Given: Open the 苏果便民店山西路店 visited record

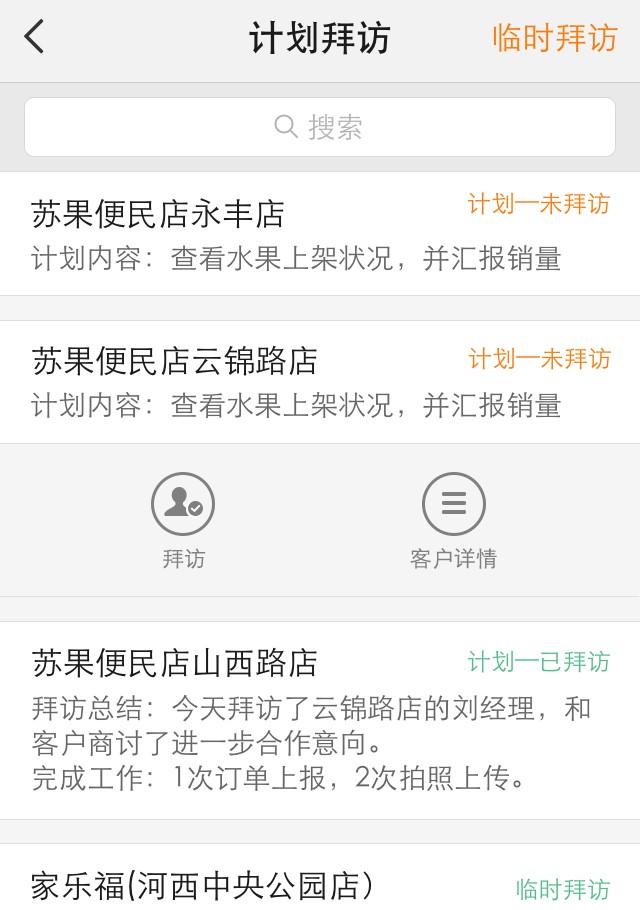Looking at the screenshot, I should 320,720.
